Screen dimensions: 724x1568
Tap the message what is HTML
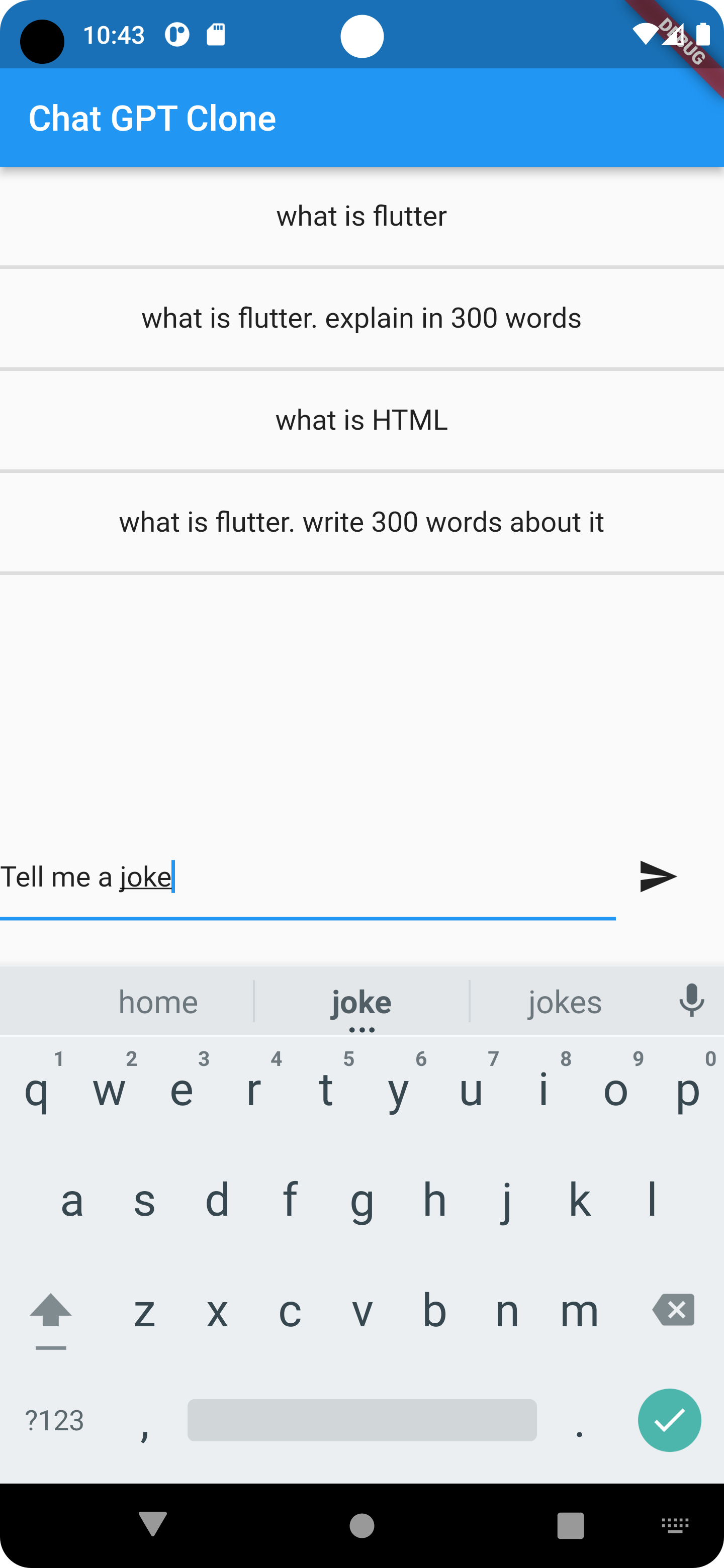point(361,420)
